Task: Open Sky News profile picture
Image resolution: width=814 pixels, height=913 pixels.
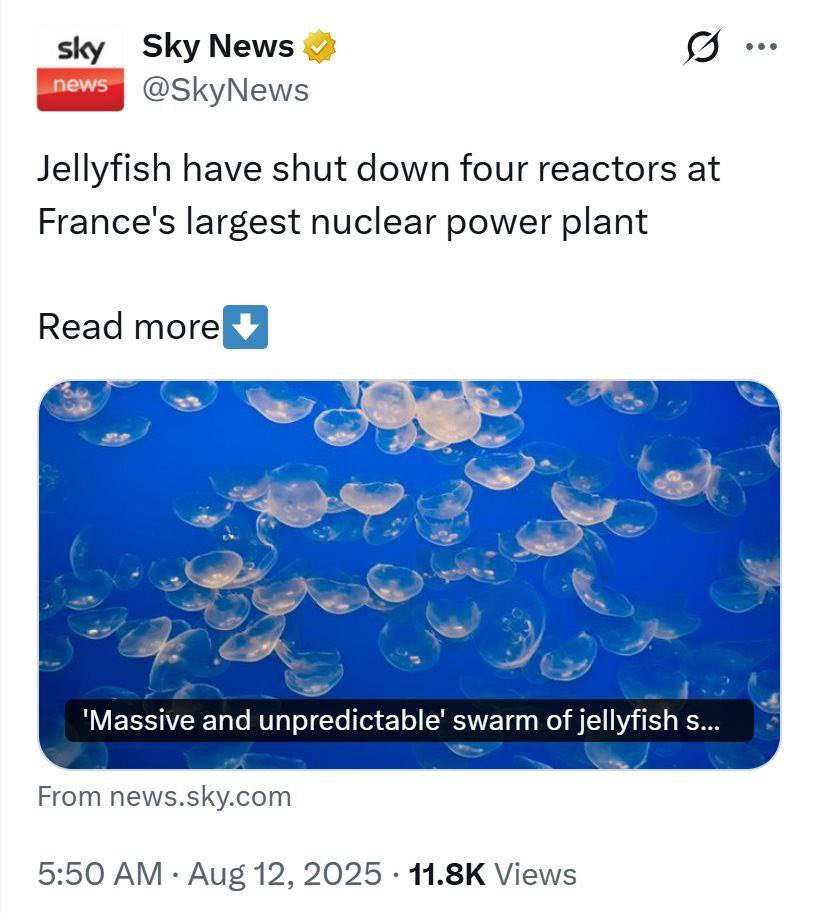Action: click(80, 68)
